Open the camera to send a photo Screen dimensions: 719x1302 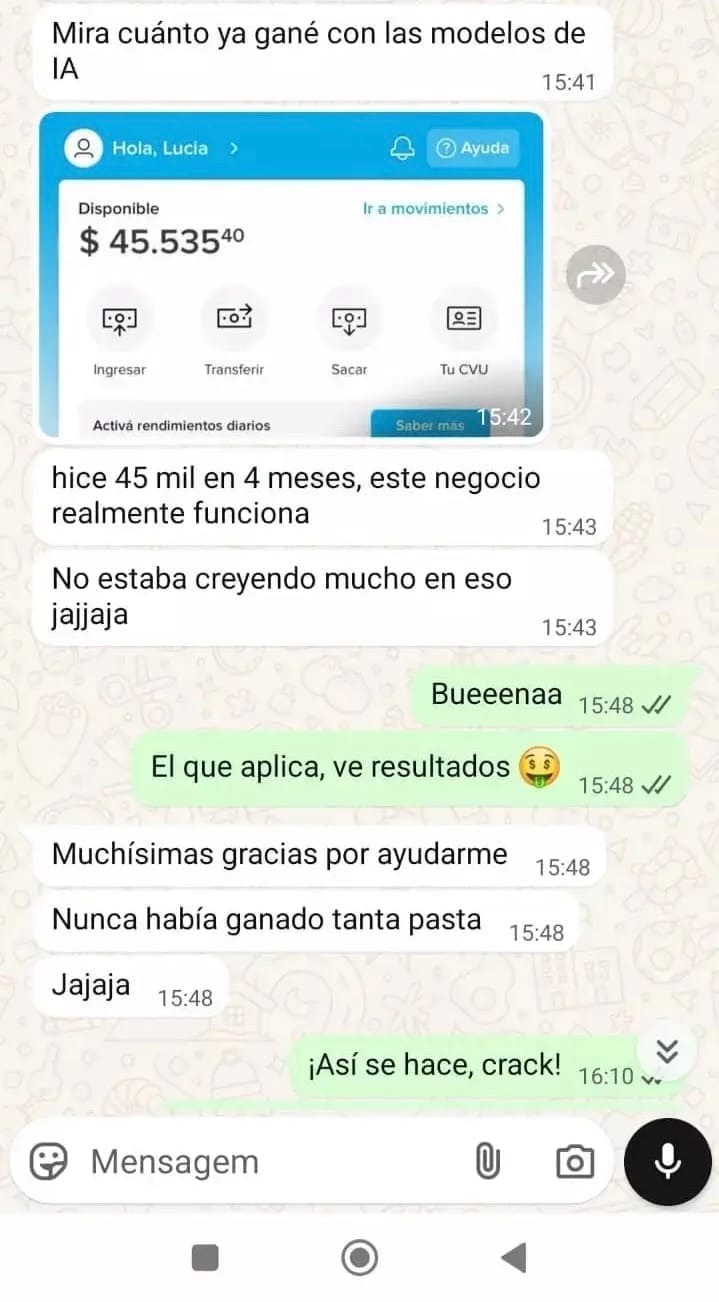(x=574, y=1161)
